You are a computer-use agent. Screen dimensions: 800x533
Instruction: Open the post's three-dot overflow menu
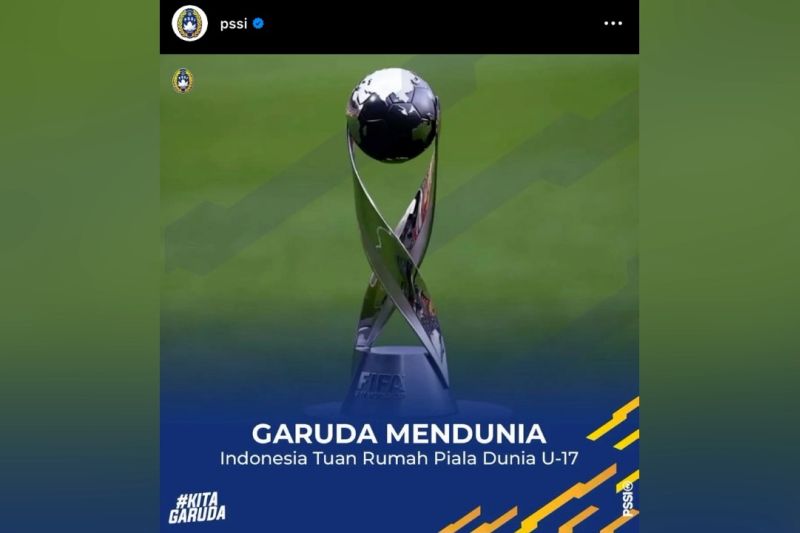coord(613,23)
